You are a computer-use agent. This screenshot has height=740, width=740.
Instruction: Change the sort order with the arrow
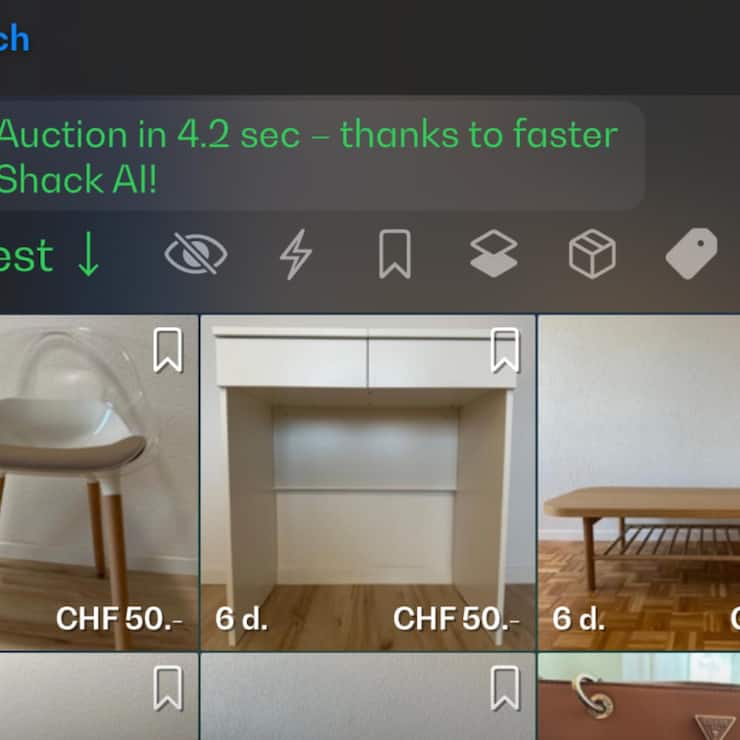tap(88, 256)
